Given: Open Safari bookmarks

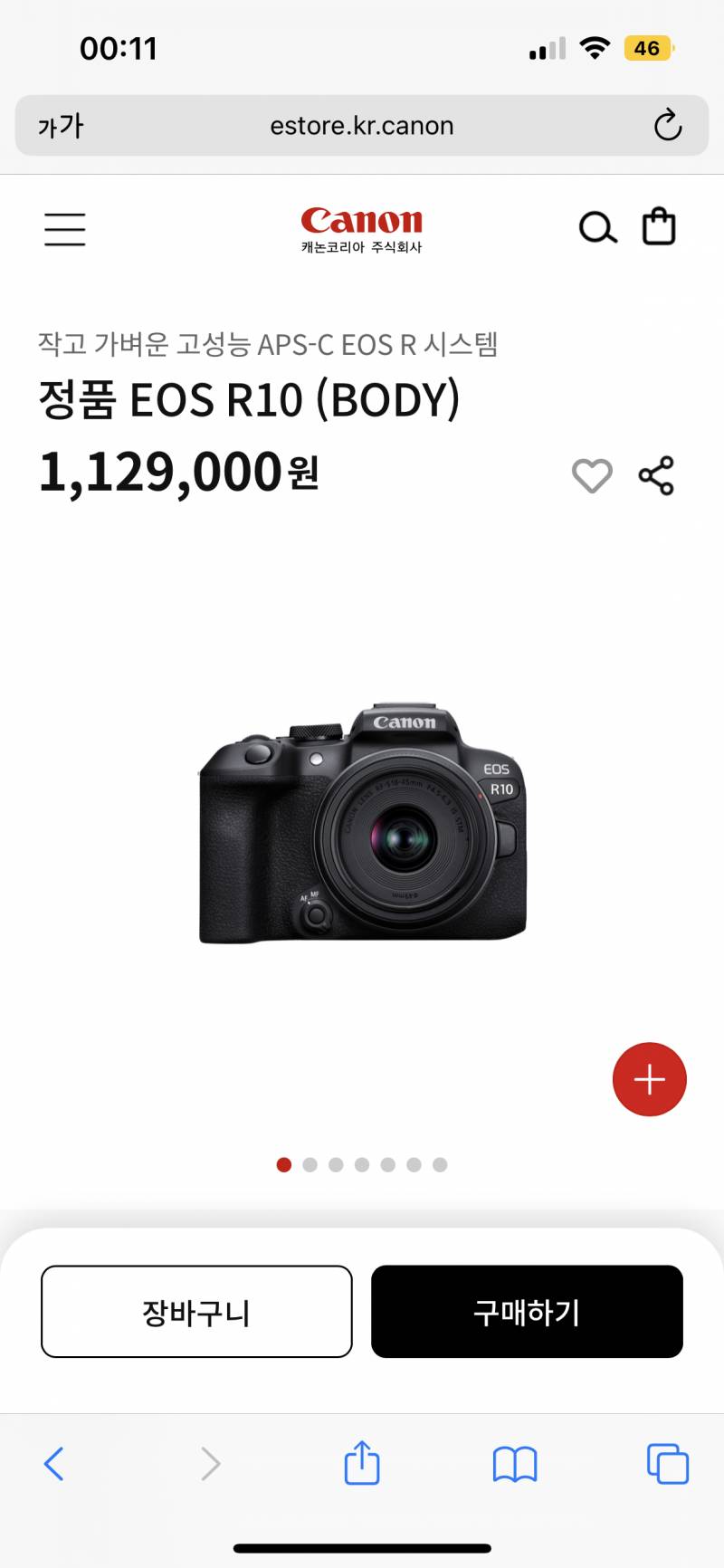Looking at the screenshot, I should coord(515,1463).
